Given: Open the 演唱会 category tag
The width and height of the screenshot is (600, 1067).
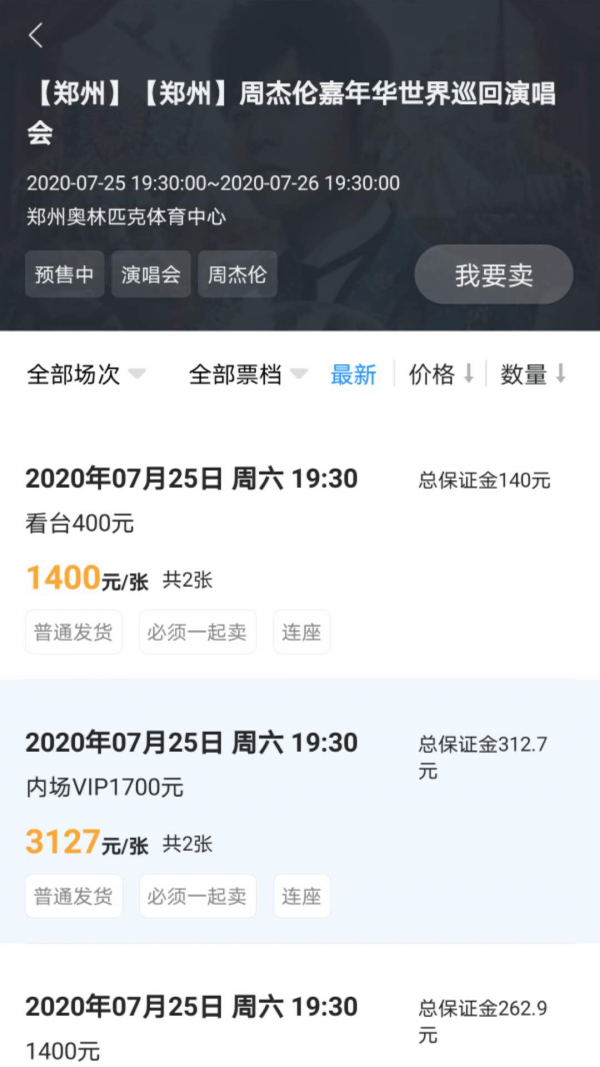Looking at the screenshot, I should (x=151, y=275).
